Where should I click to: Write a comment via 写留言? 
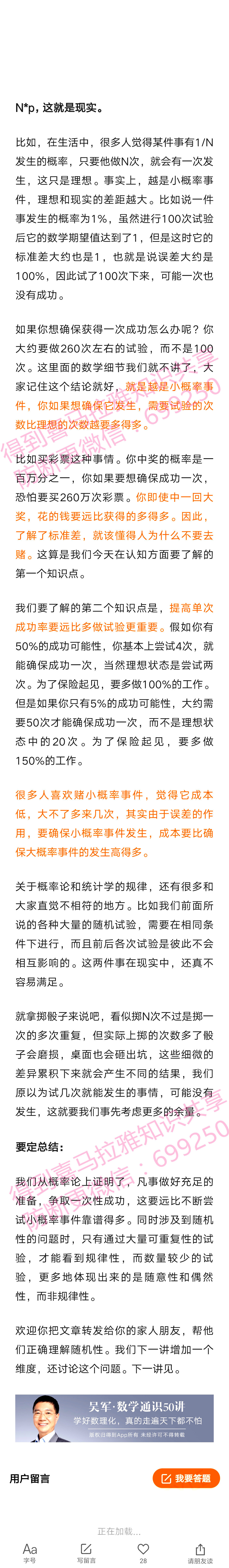(86, 1552)
